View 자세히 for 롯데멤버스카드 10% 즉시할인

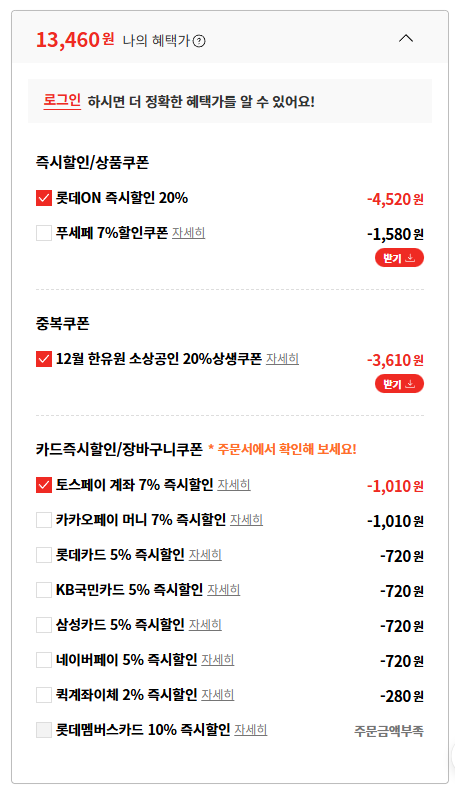click(x=251, y=730)
